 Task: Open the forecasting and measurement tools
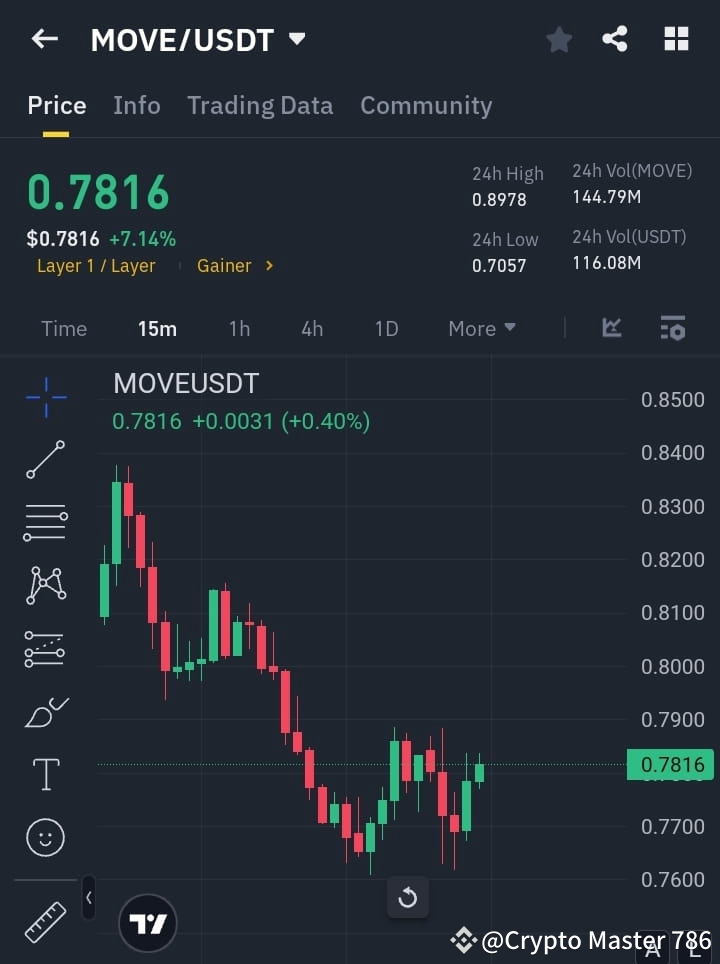tap(44, 648)
